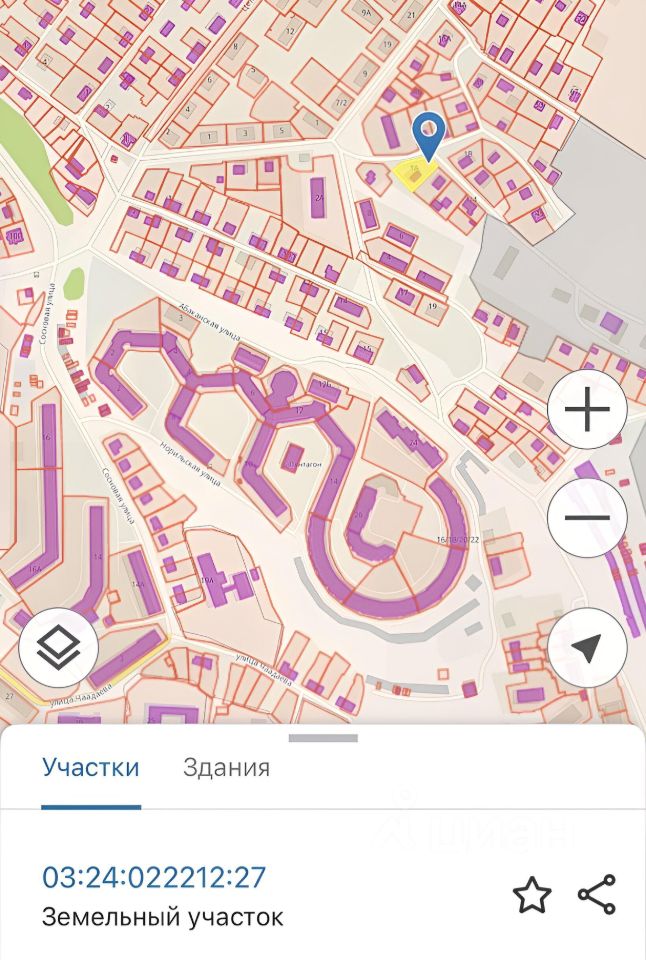Open cadastral number 03:24:022212:27
Image resolution: width=646 pixels, height=960 pixels.
pos(154,878)
